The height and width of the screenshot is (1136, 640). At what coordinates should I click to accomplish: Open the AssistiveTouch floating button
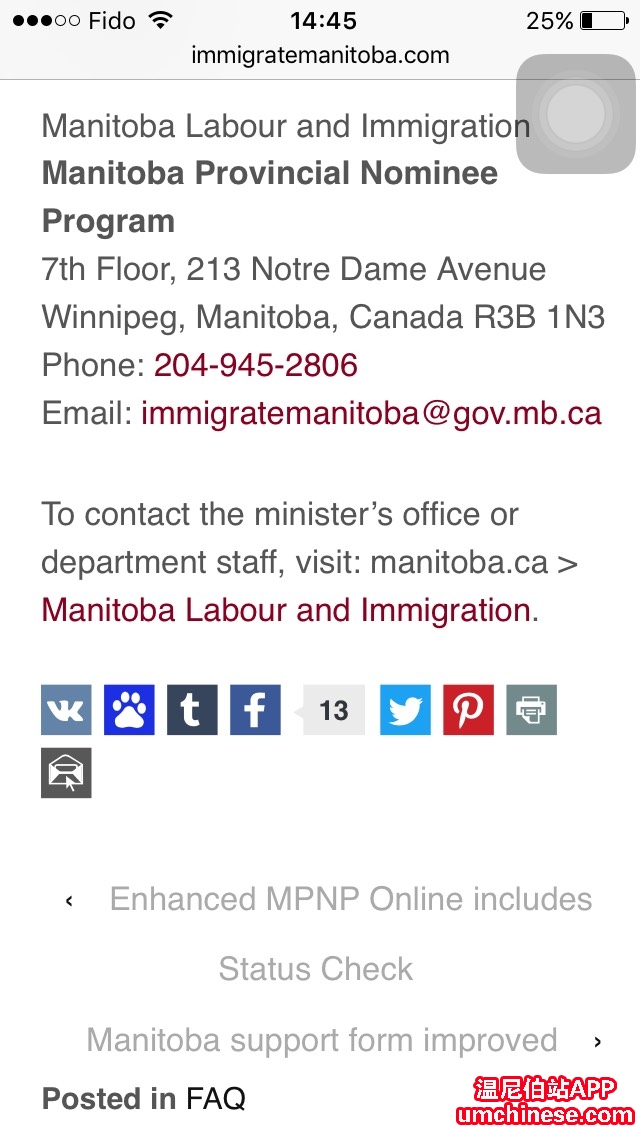click(575, 113)
